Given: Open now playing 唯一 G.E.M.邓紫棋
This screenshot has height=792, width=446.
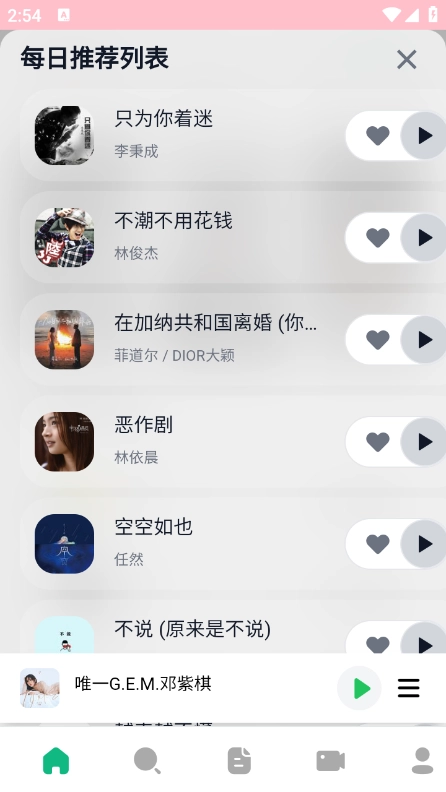Looking at the screenshot, I should coord(143,684).
